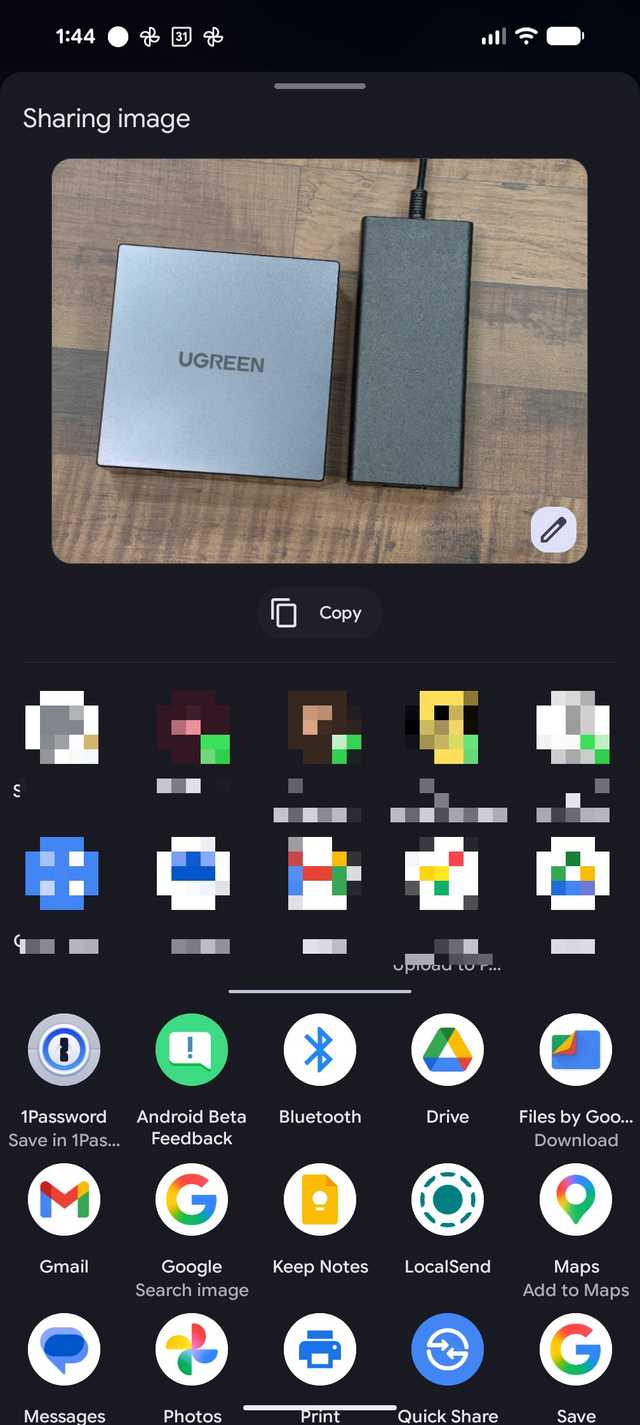Search image with Google
The image size is (640, 1425).
[192, 1200]
